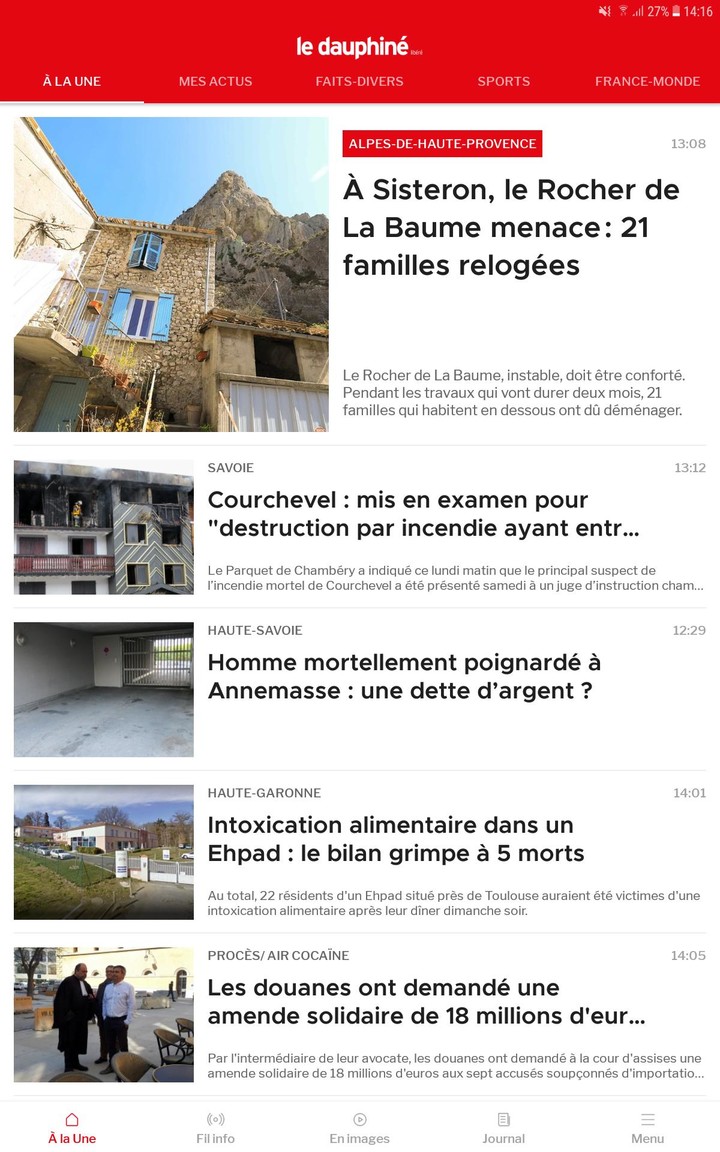Select the À LA UNE tab
This screenshot has height=1152, width=720.
coord(71,81)
